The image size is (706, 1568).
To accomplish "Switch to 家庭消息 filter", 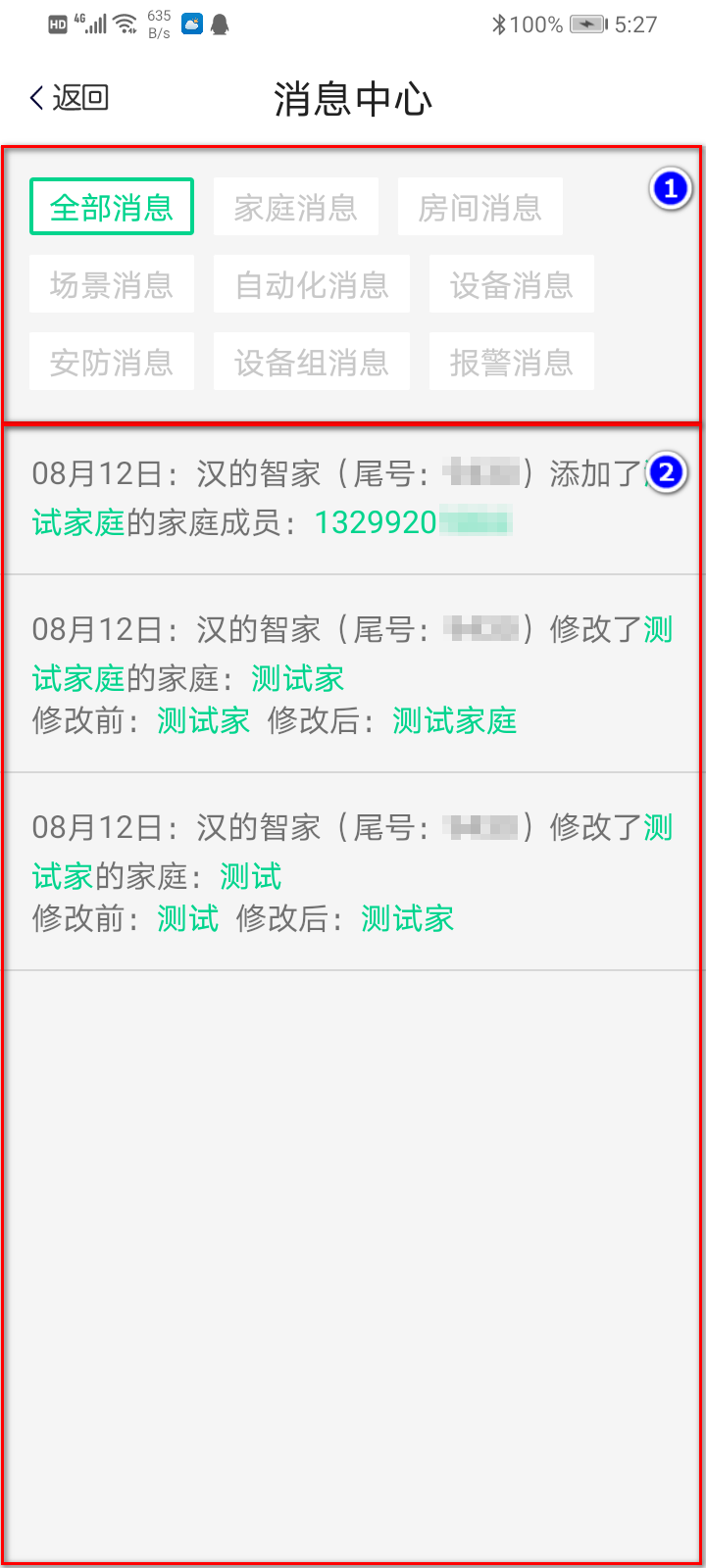I will [x=295, y=207].
